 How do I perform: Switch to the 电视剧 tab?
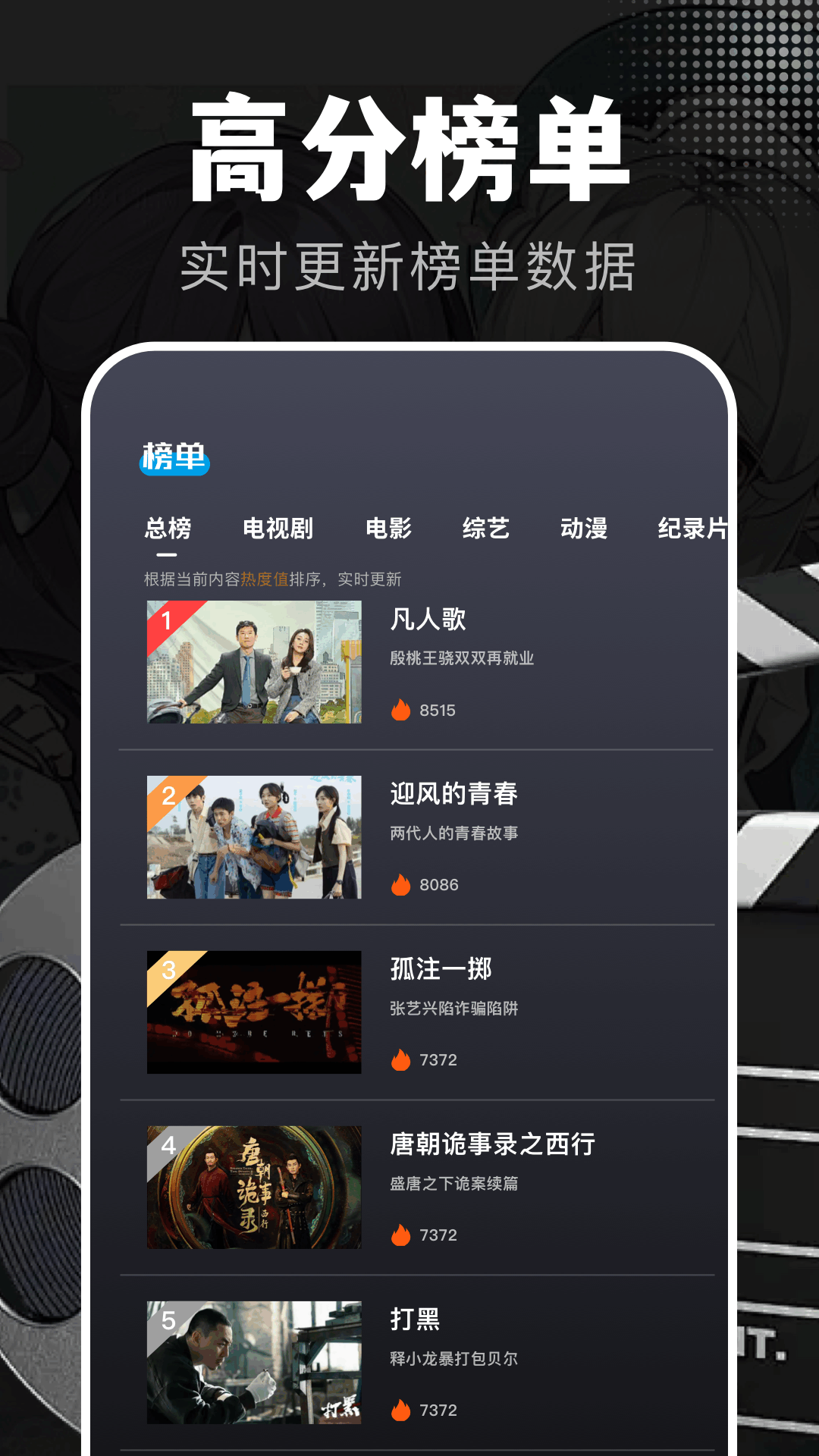click(x=279, y=529)
